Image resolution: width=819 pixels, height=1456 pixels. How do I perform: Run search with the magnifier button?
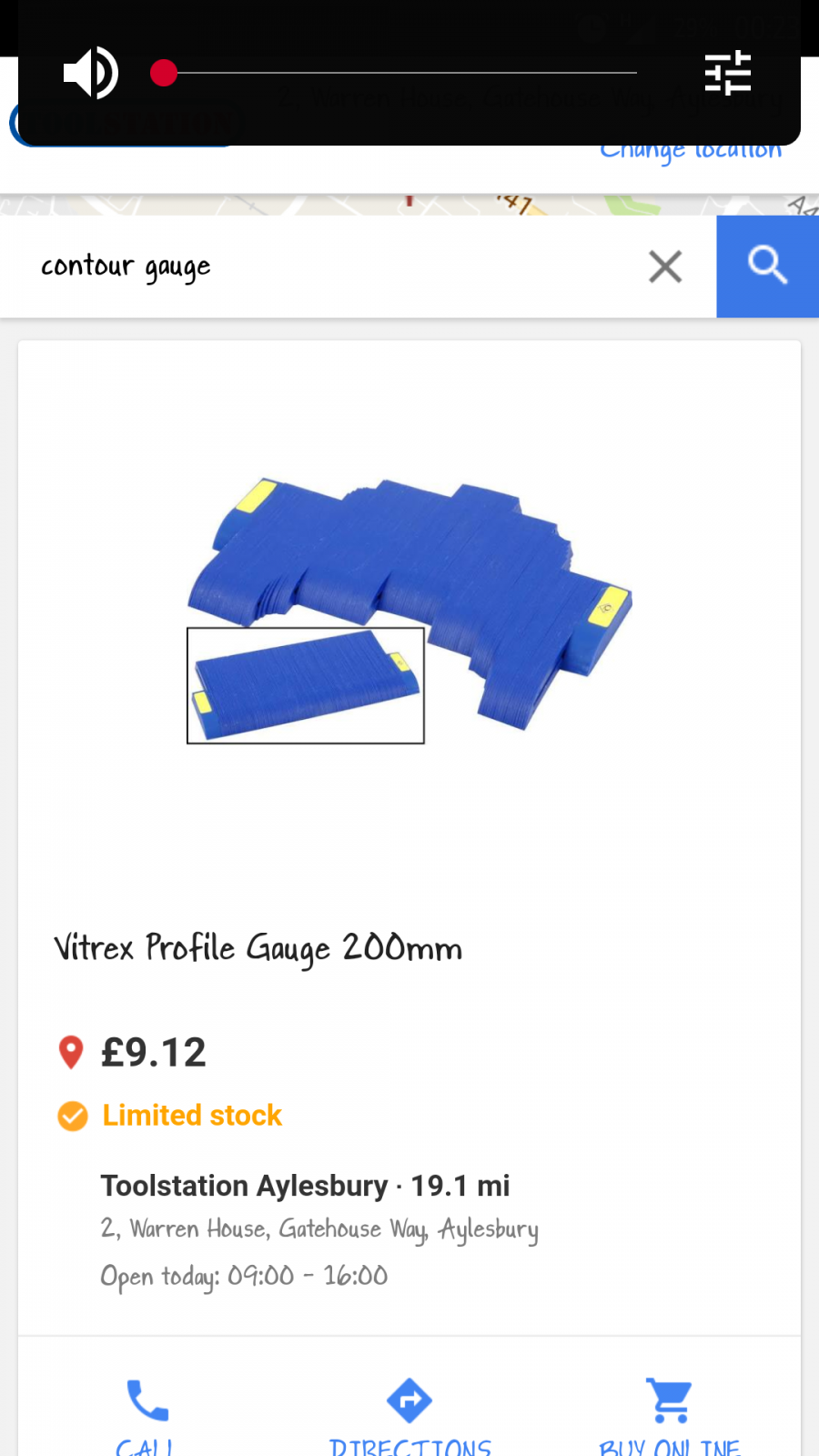click(x=767, y=267)
